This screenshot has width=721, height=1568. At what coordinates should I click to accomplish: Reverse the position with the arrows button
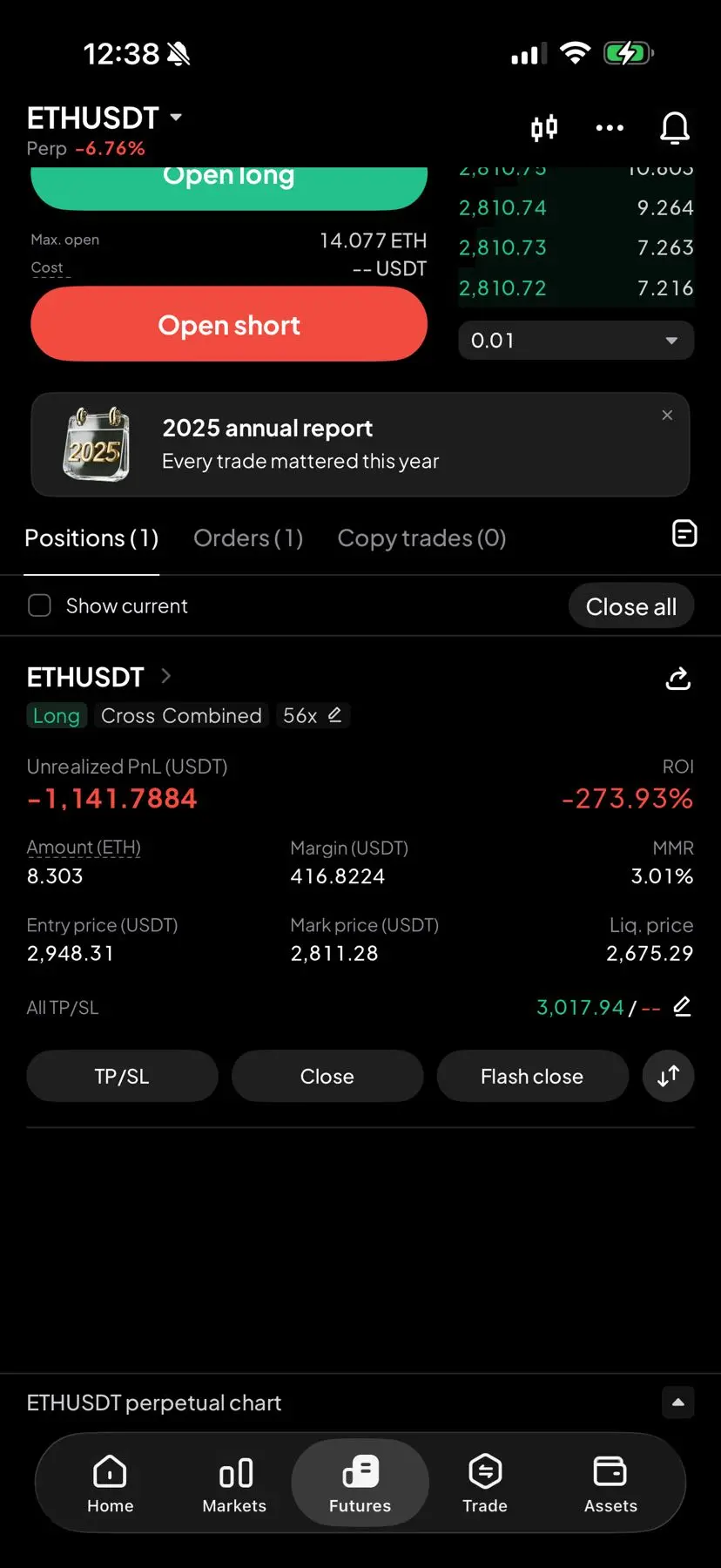(668, 1077)
